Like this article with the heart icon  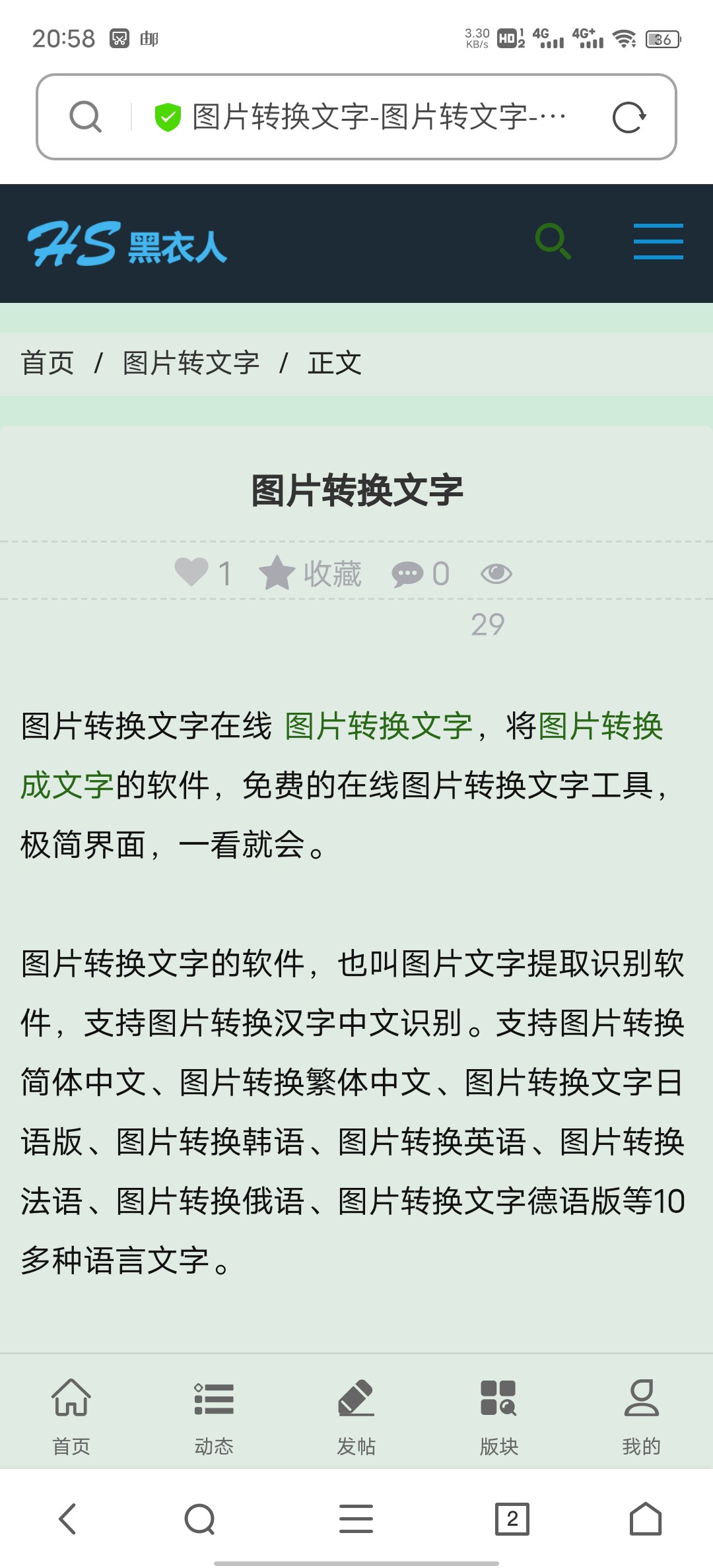pyautogui.click(x=191, y=572)
